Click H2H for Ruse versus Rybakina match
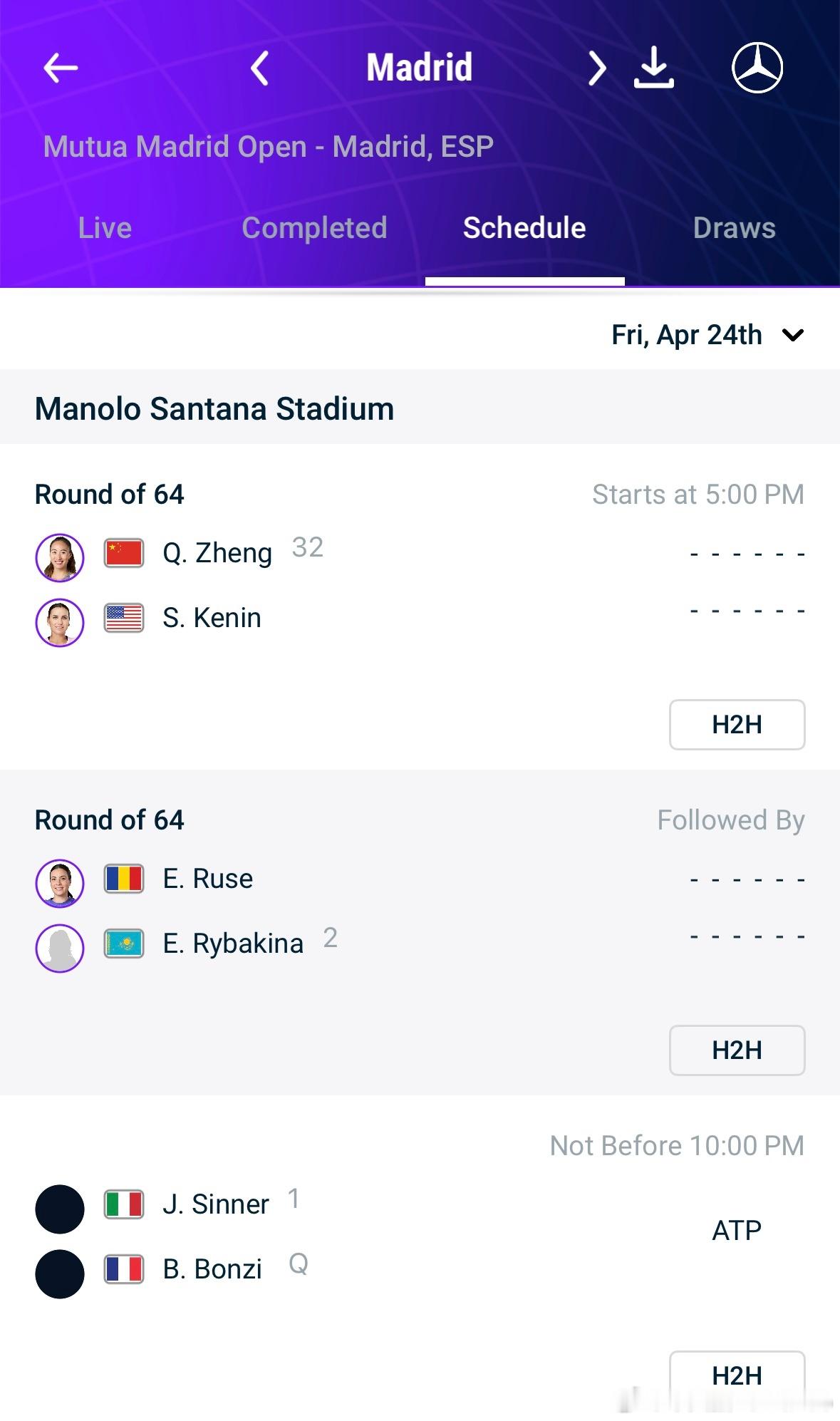The height and width of the screenshot is (1421, 840). pyautogui.click(x=736, y=1050)
